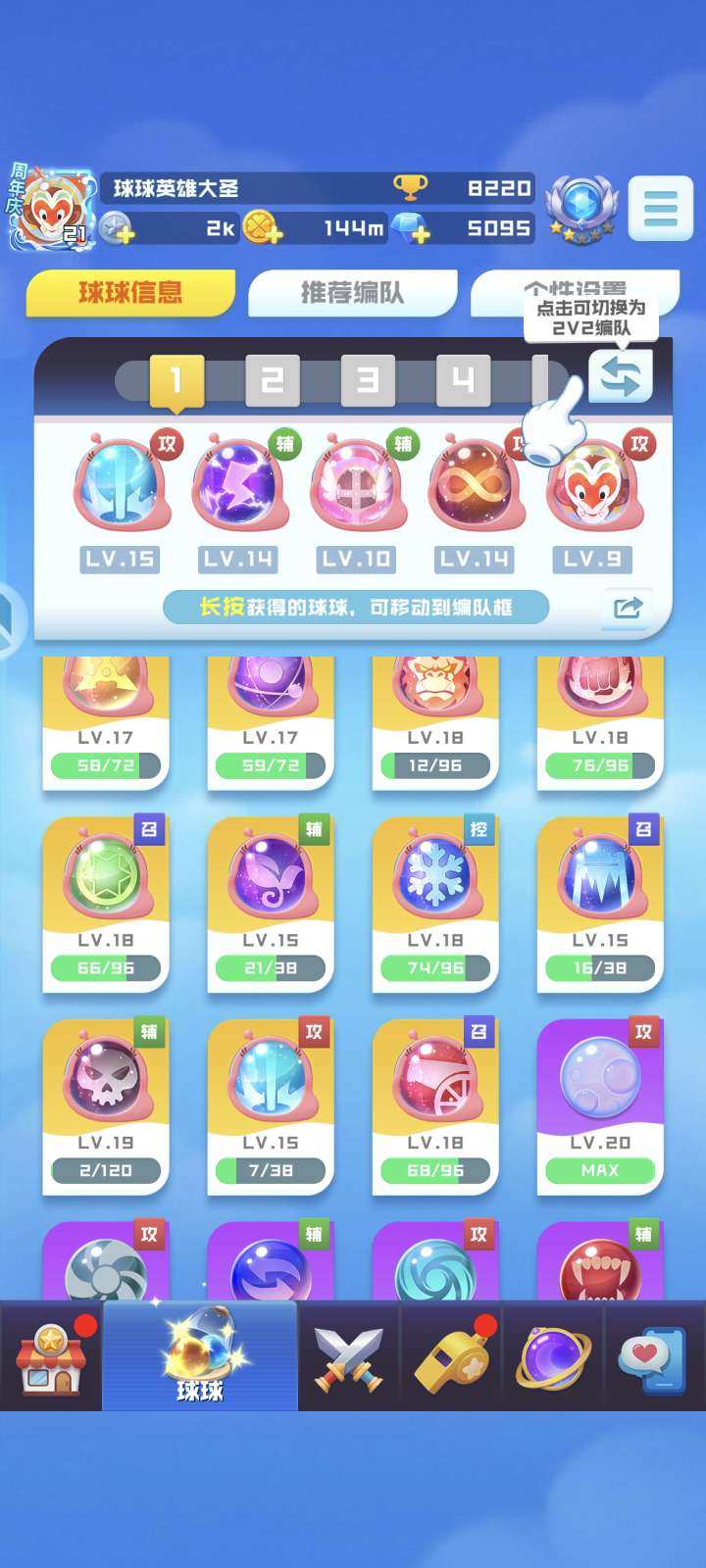Viewport: 706px width, 1568px height.
Task: Switch to the 推荐编队 tab
Action: tap(352, 293)
